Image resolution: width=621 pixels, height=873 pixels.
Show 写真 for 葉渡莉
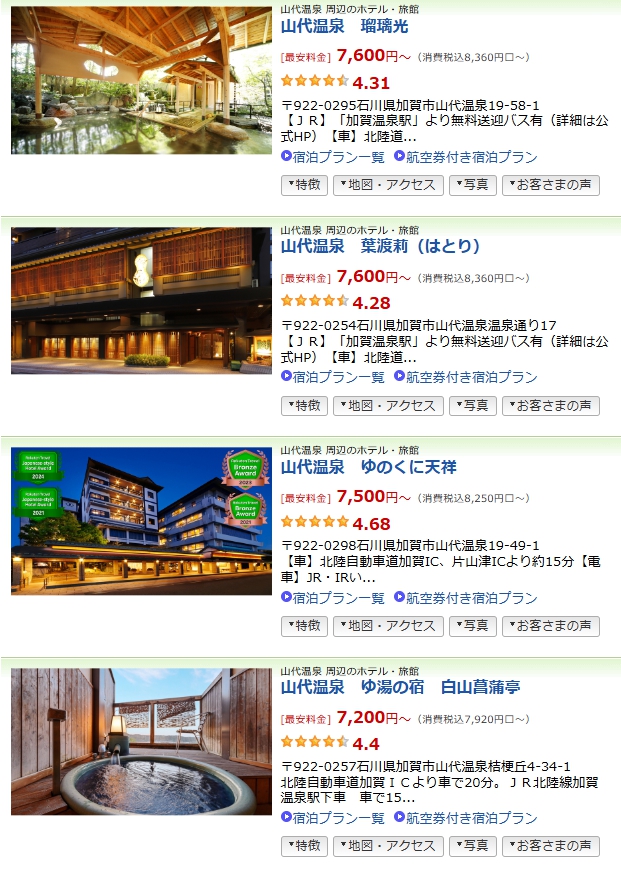tap(472, 405)
